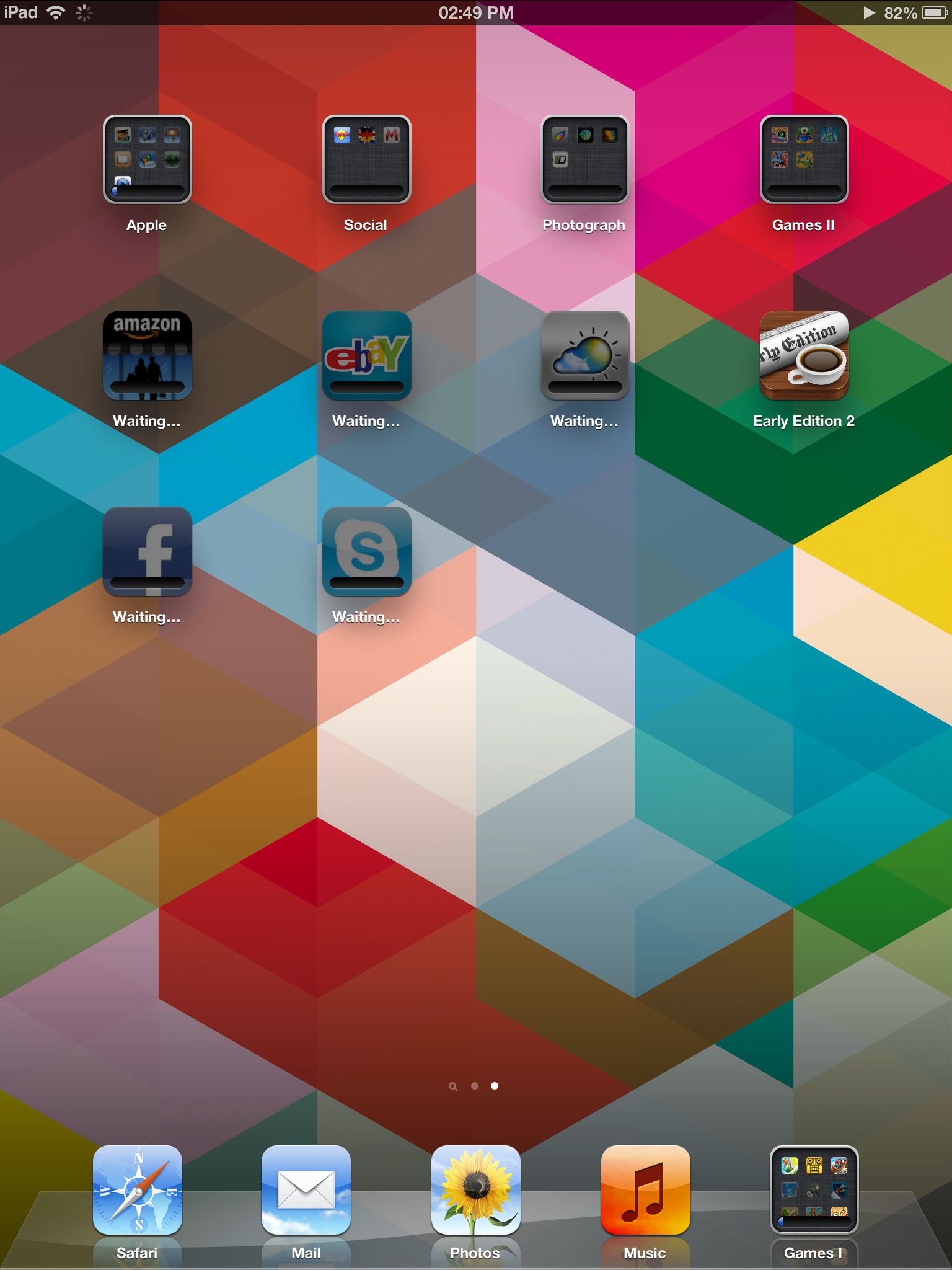Tap the Skype app icon

click(366, 551)
